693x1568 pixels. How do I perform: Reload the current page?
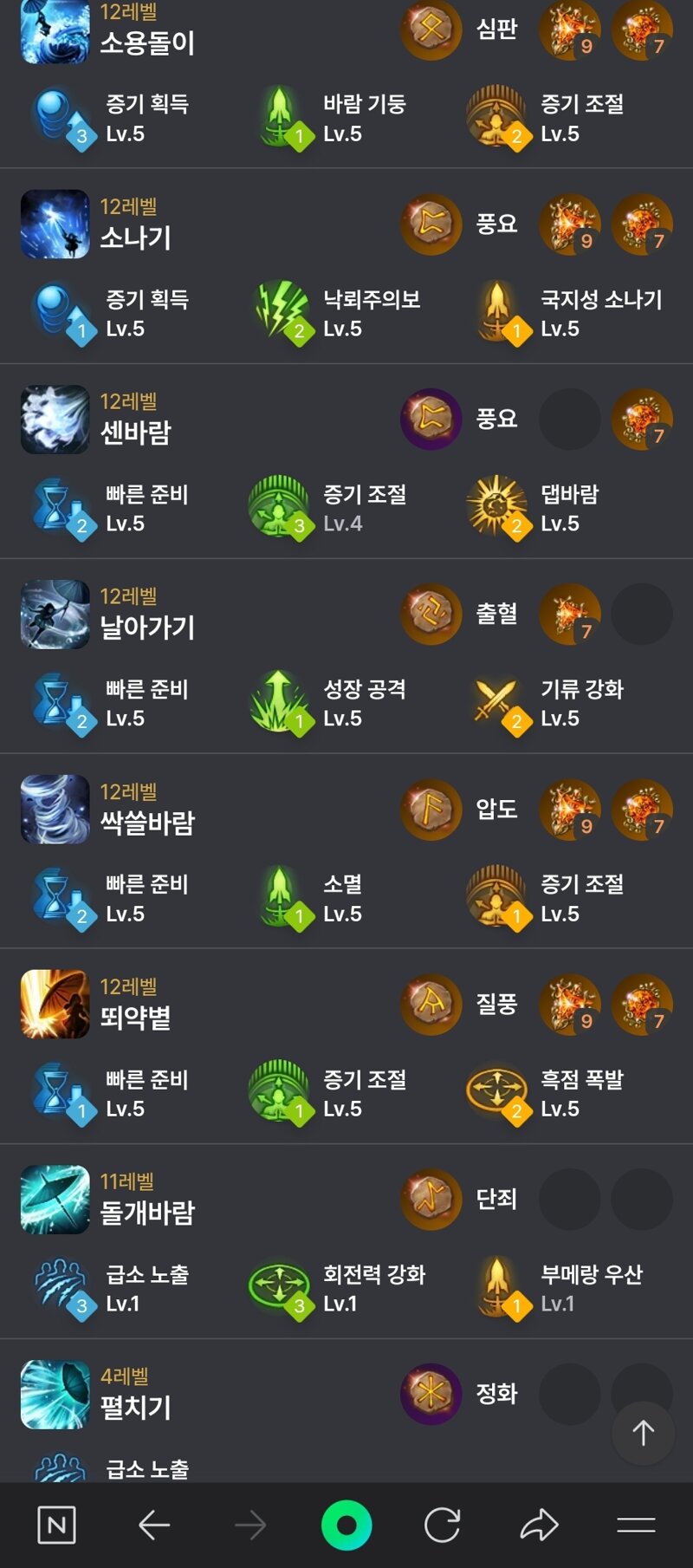(x=442, y=1525)
